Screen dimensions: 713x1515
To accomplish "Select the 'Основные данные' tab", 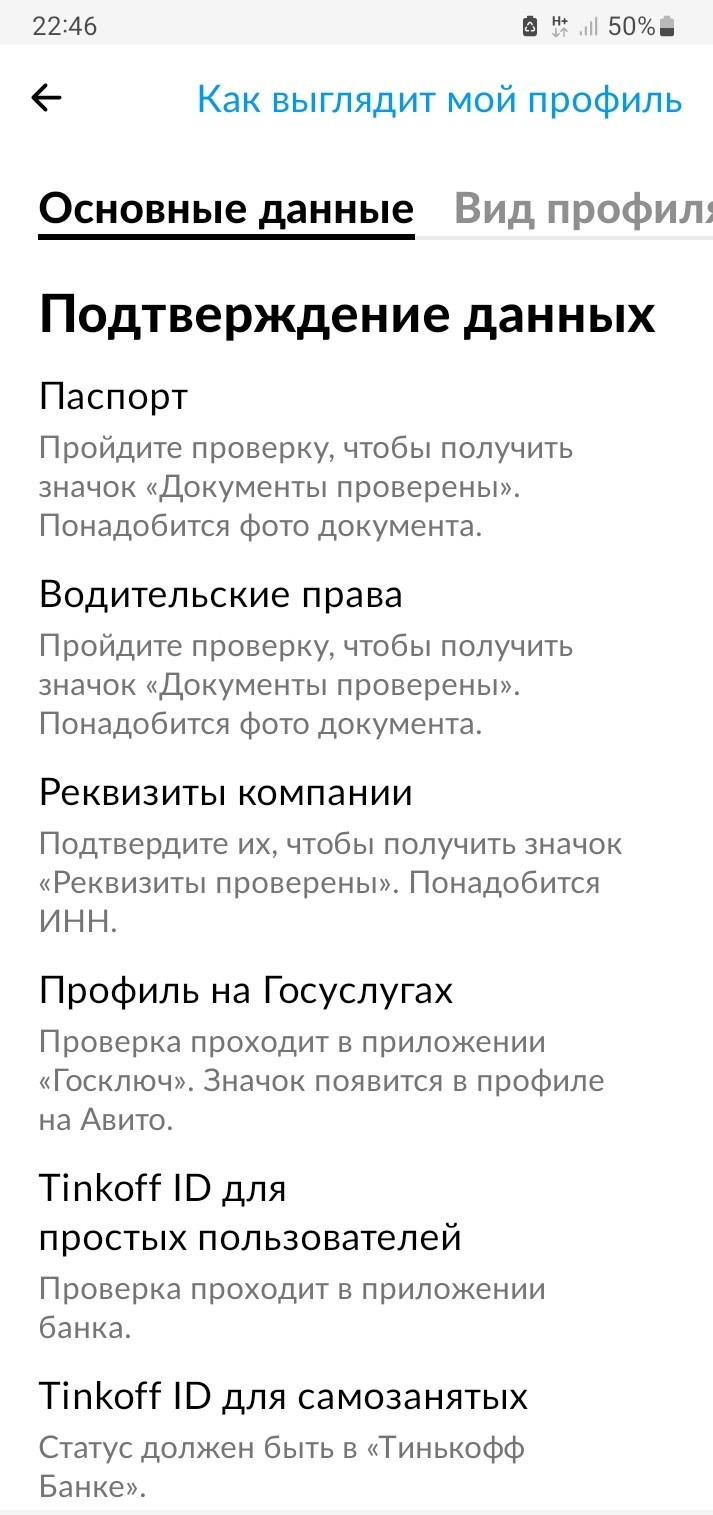I will (226, 209).
